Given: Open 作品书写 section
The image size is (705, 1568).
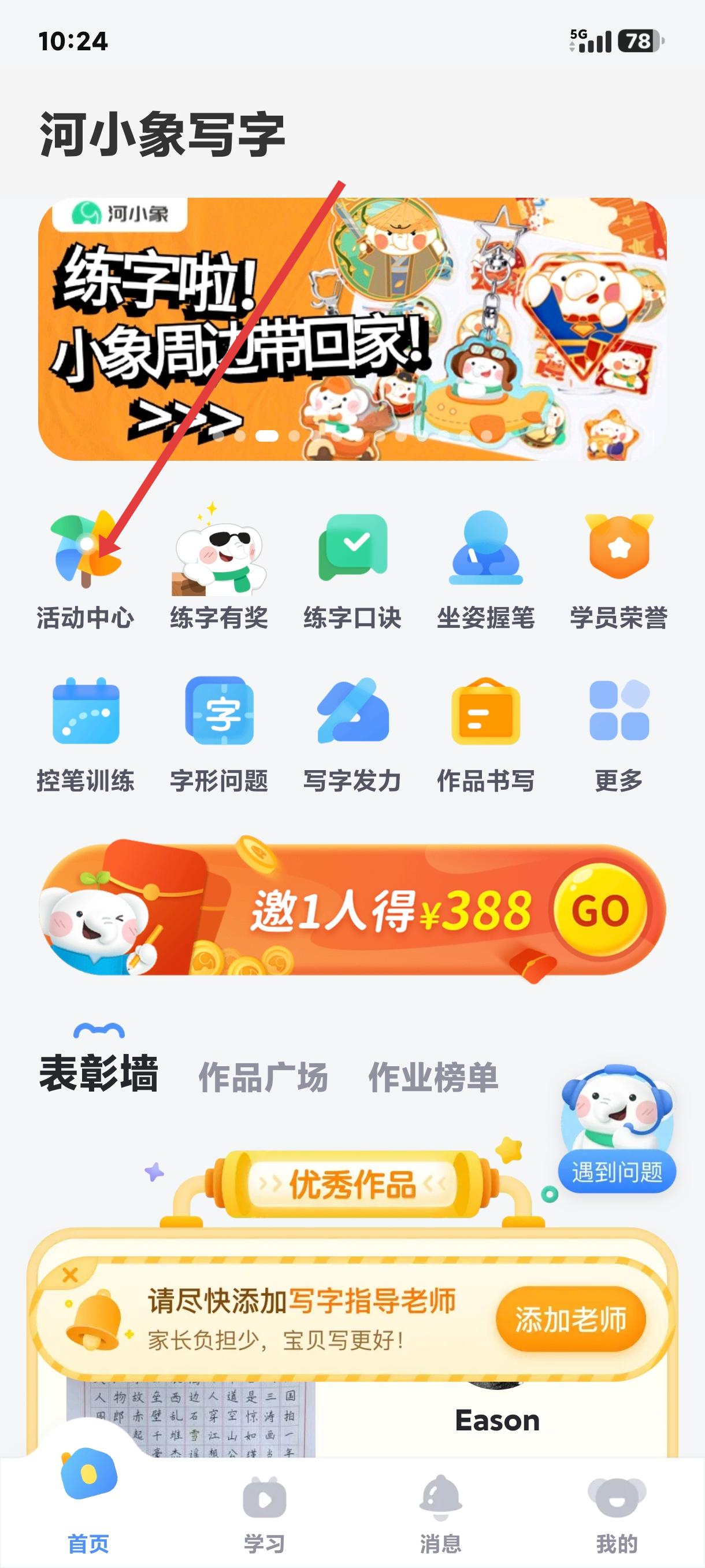Looking at the screenshot, I should [x=485, y=735].
